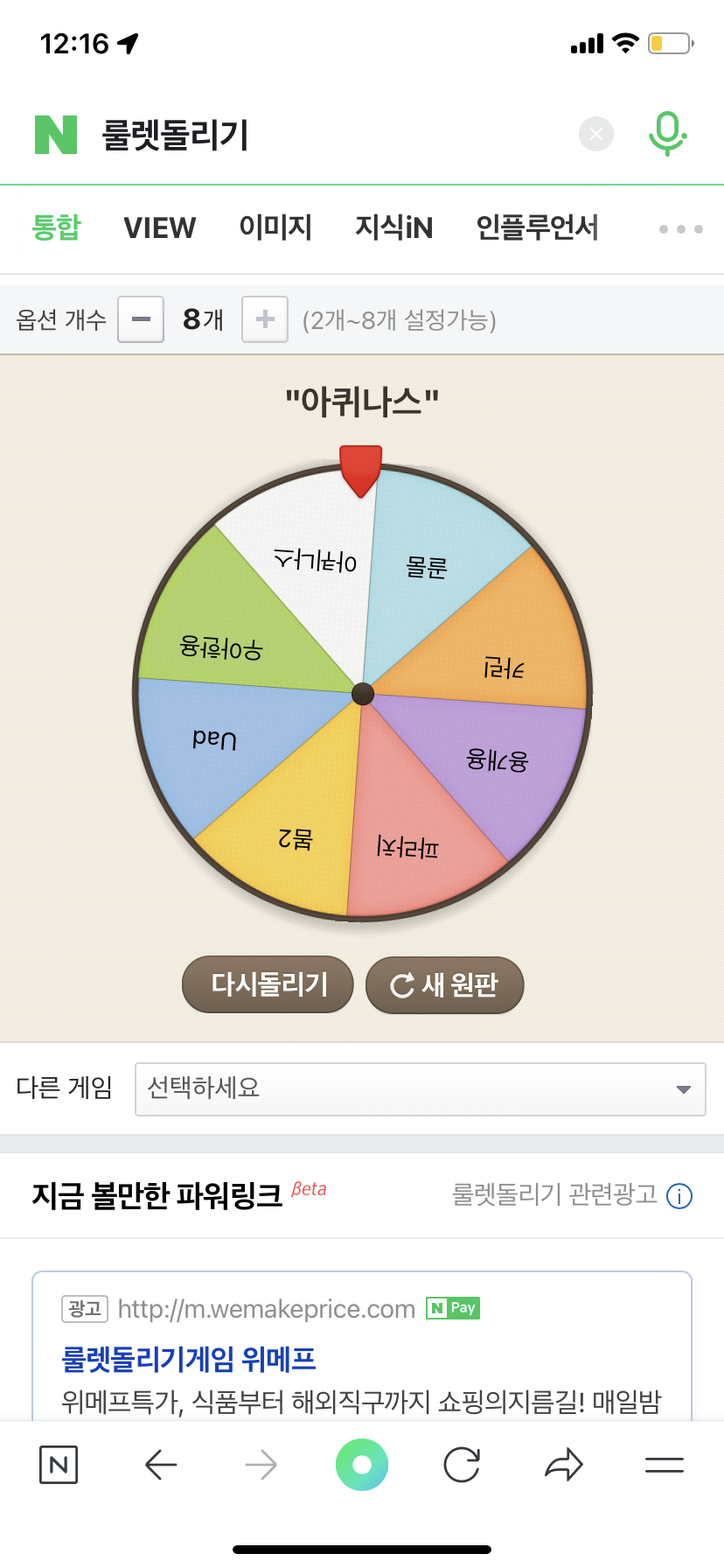
Task: Switch to the 지식iN tab
Action: tap(393, 227)
